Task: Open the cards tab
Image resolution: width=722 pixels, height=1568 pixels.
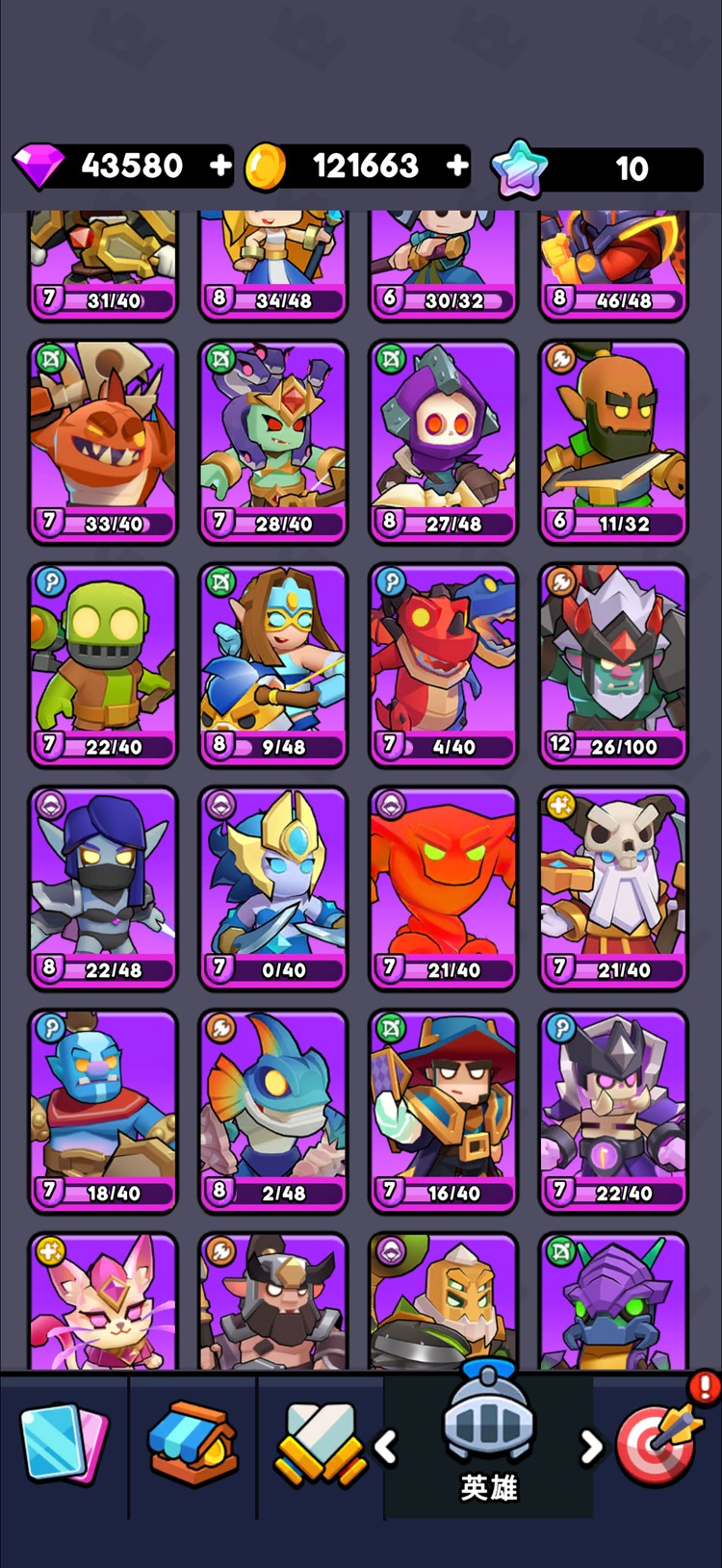Action: (64, 1444)
